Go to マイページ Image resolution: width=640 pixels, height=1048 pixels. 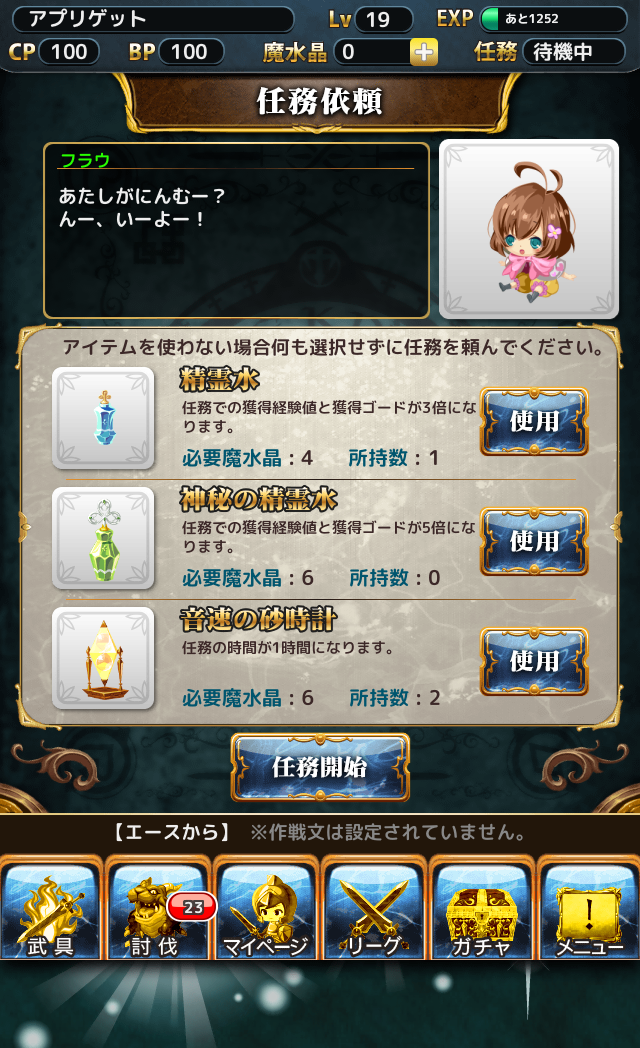(266, 910)
